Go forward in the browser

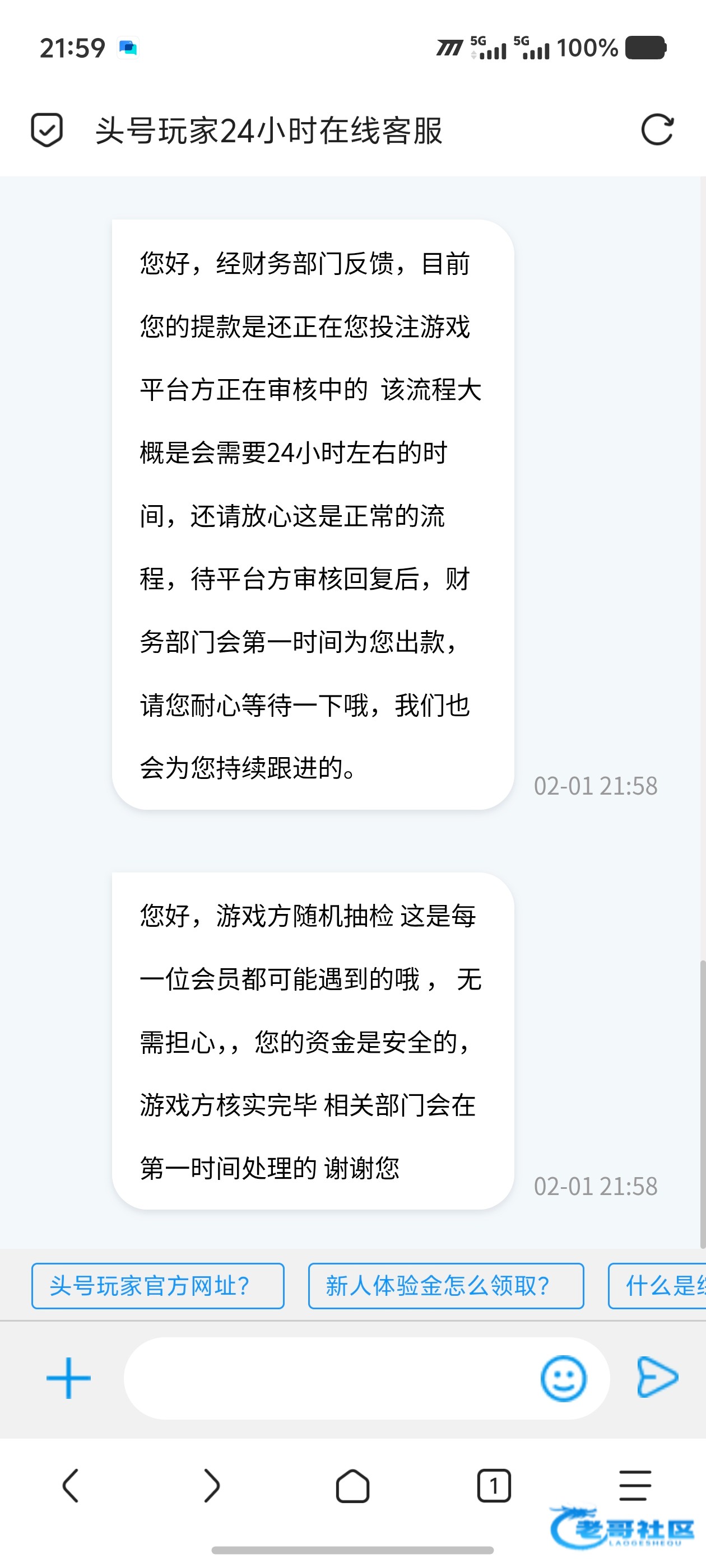tap(211, 1486)
